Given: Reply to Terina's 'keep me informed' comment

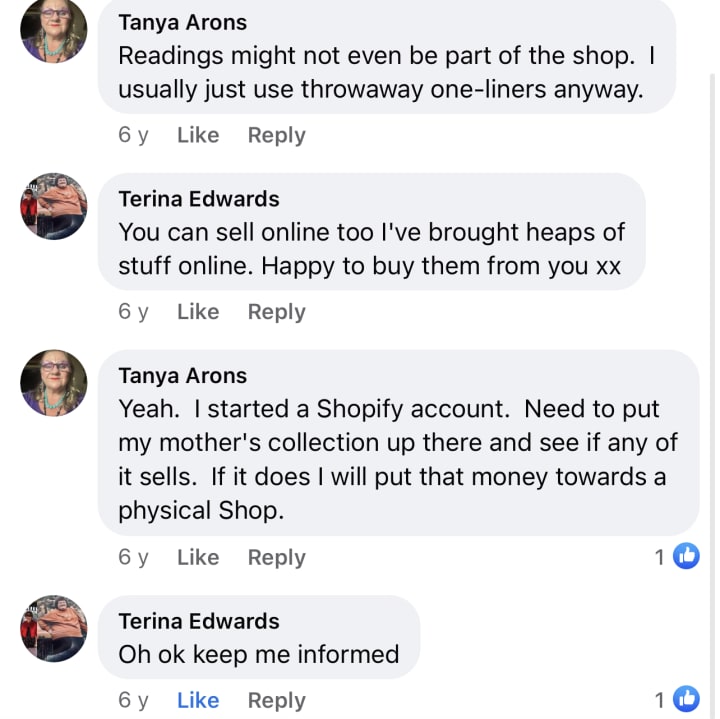Looking at the screenshot, I should [276, 701].
